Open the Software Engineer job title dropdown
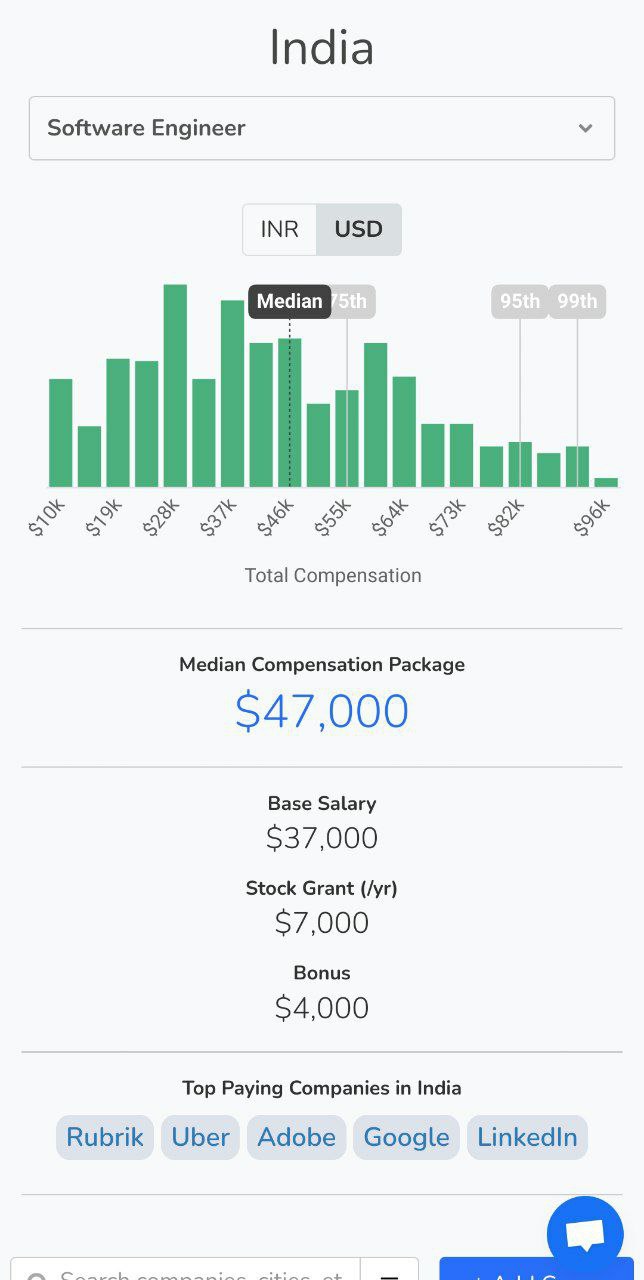644x1280 pixels. click(321, 128)
